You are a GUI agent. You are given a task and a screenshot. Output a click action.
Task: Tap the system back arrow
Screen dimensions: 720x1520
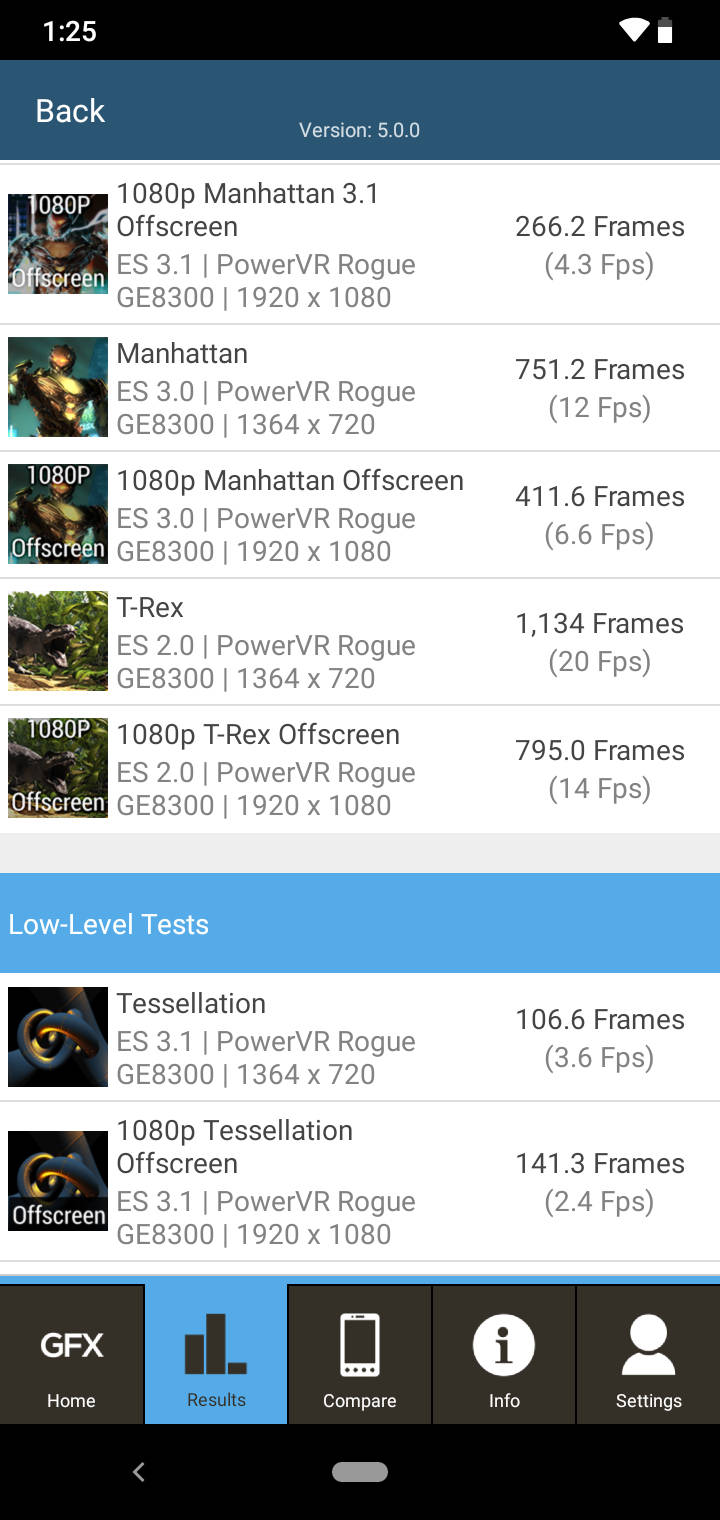click(139, 1472)
